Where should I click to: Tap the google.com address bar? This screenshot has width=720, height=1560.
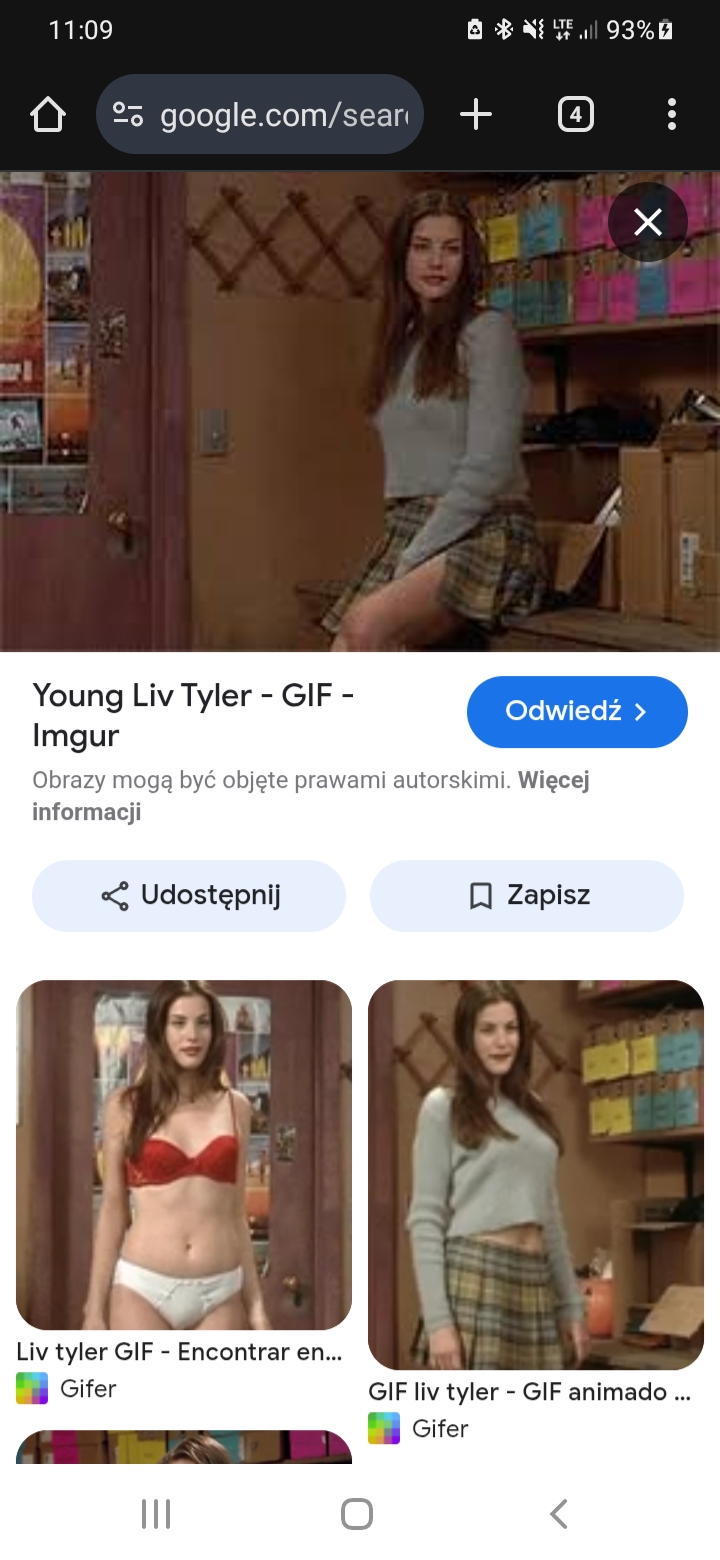(x=260, y=115)
